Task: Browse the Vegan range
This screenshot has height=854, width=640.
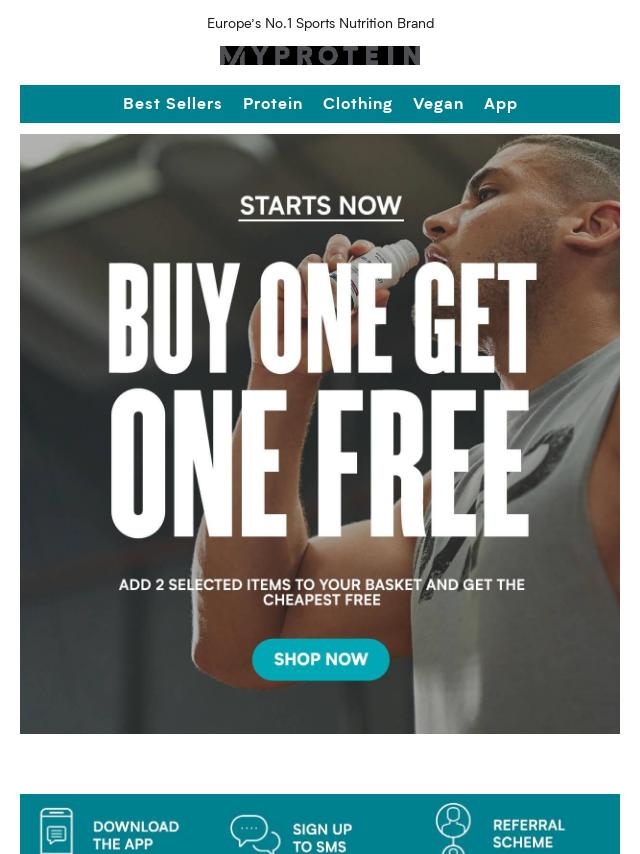Action: [x=438, y=104]
